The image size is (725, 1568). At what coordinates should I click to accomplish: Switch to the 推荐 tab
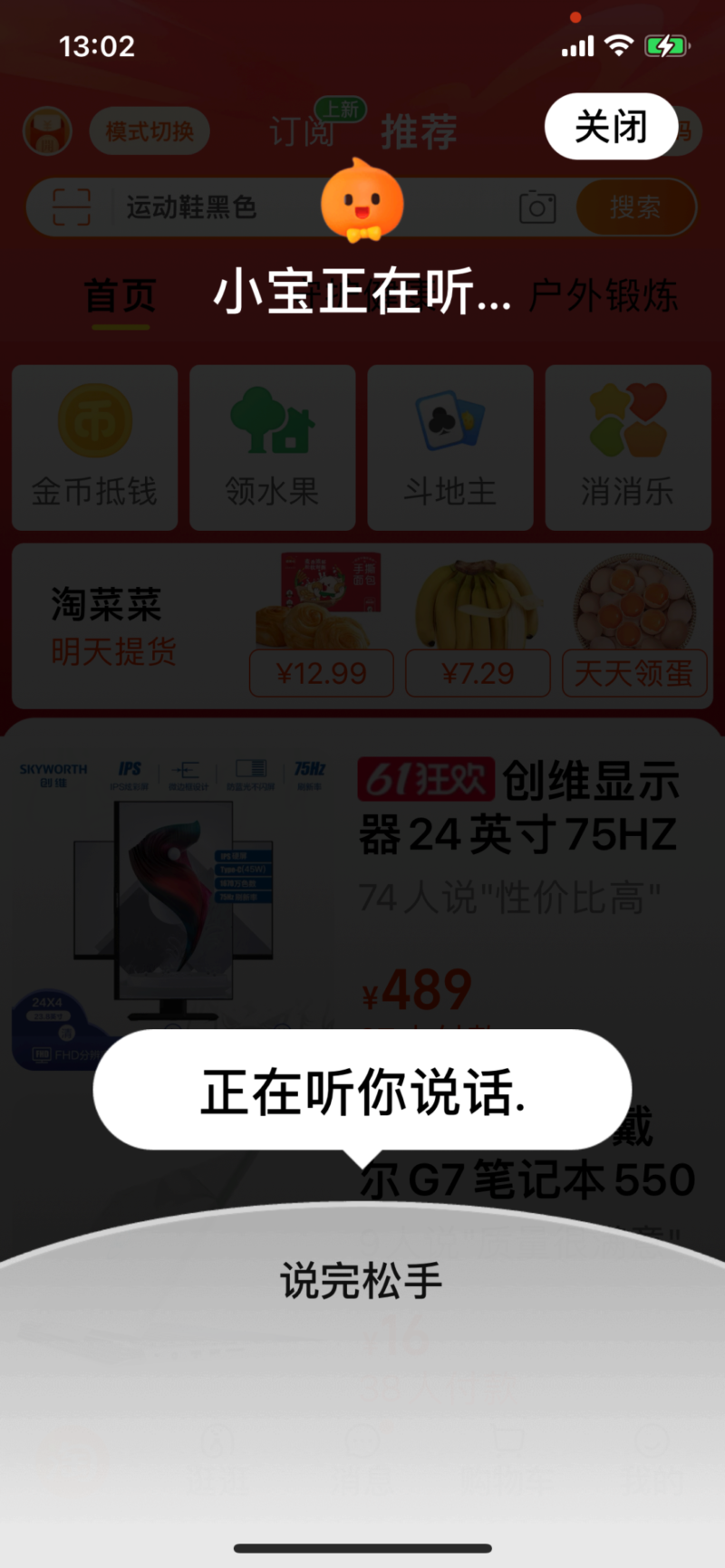417,130
